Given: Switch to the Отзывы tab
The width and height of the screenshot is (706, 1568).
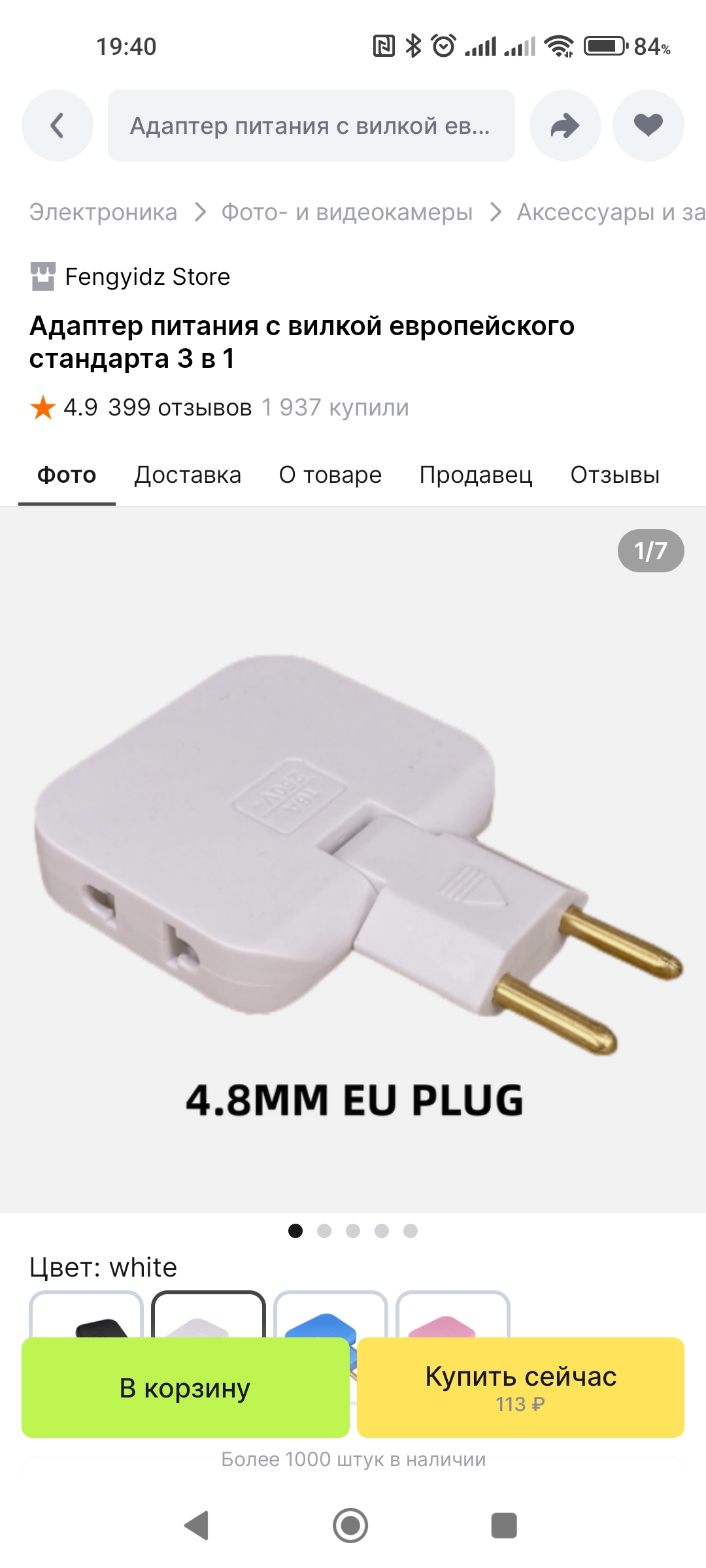Looking at the screenshot, I should [x=614, y=475].
